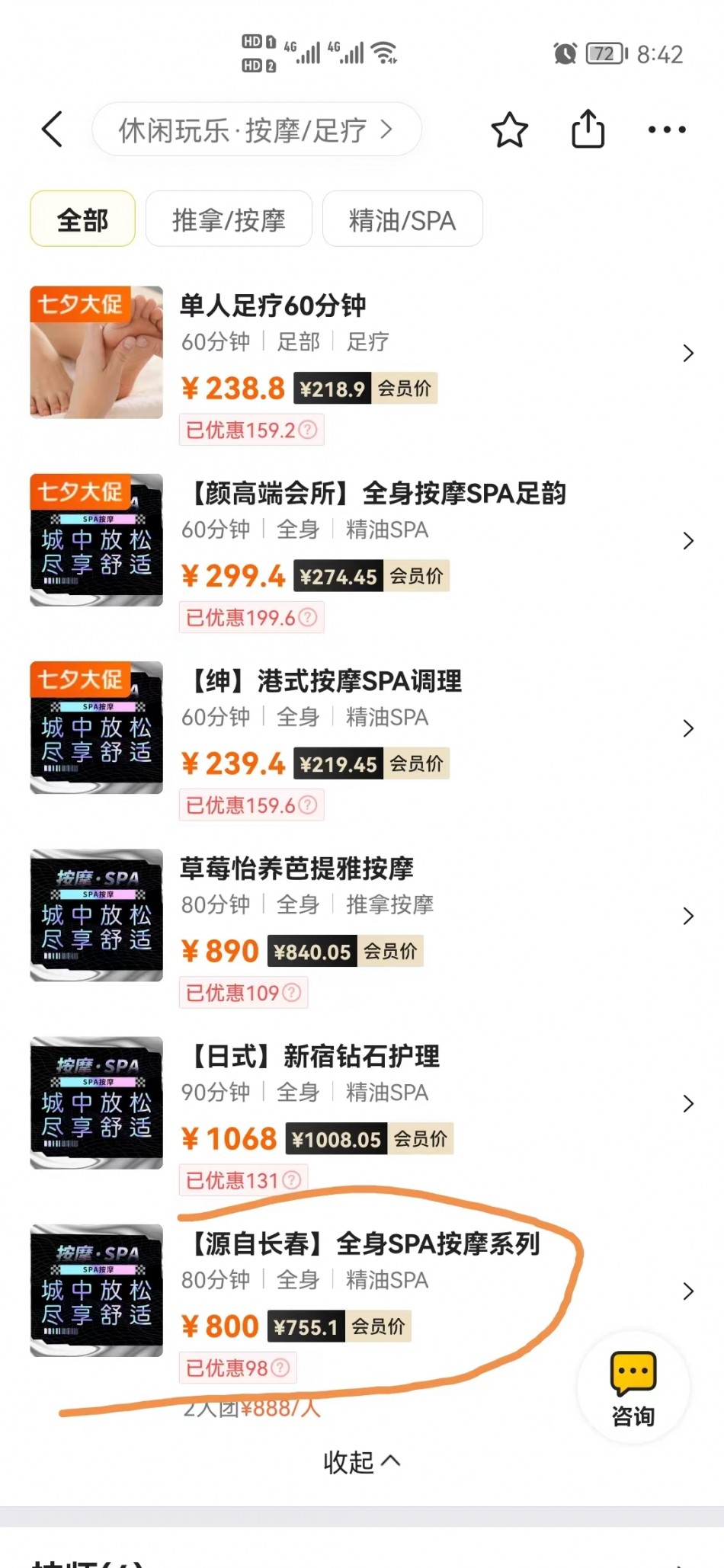The height and width of the screenshot is (1568, 724).
Task: Favorite this shop with the star icon
Action: (509, 130)
